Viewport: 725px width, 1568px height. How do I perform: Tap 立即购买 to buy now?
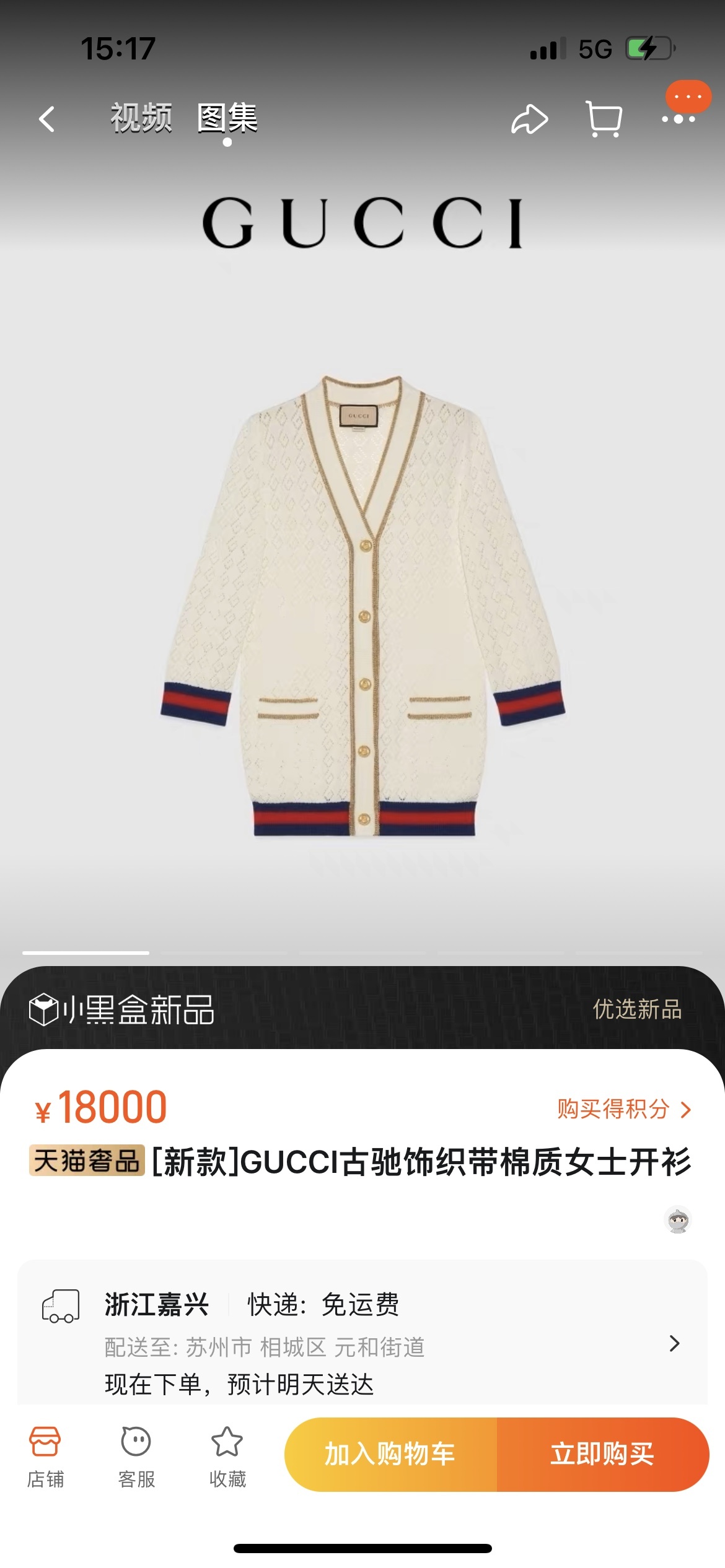602,1454
